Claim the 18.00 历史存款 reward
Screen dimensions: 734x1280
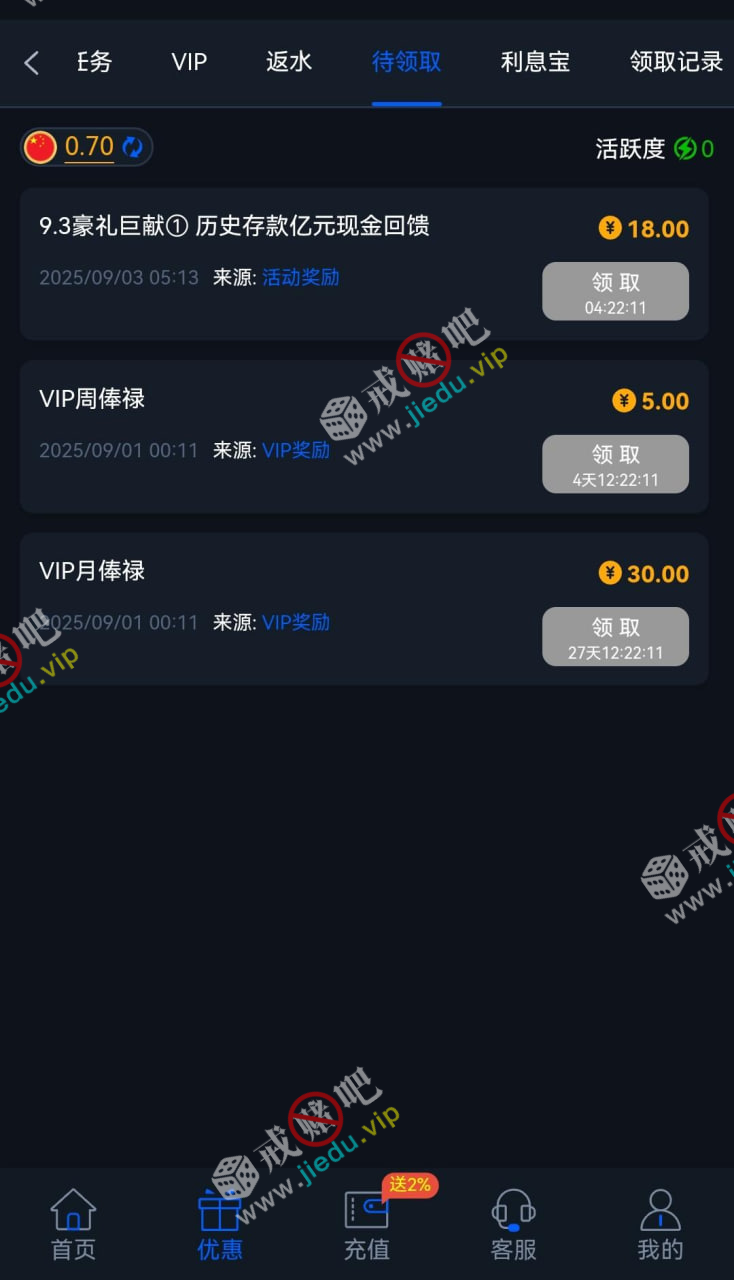[615, 291]
